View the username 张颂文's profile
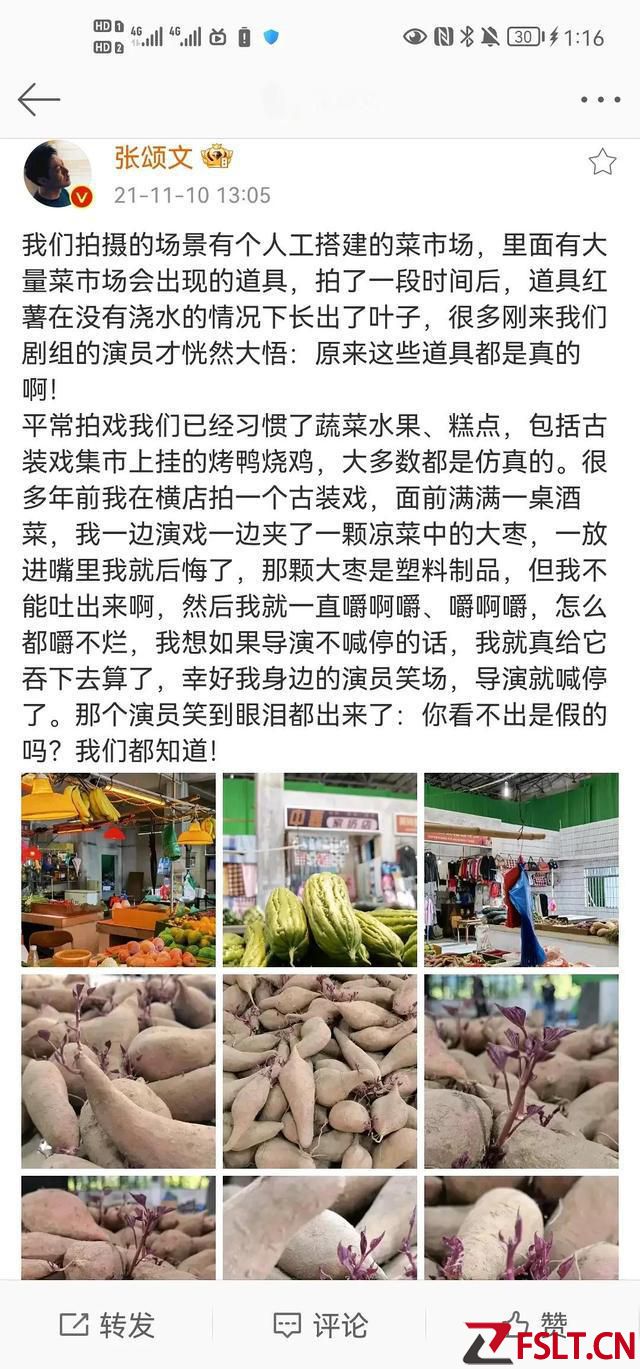The width and height of the screenshot is (640, 1369). click(146, 158)
